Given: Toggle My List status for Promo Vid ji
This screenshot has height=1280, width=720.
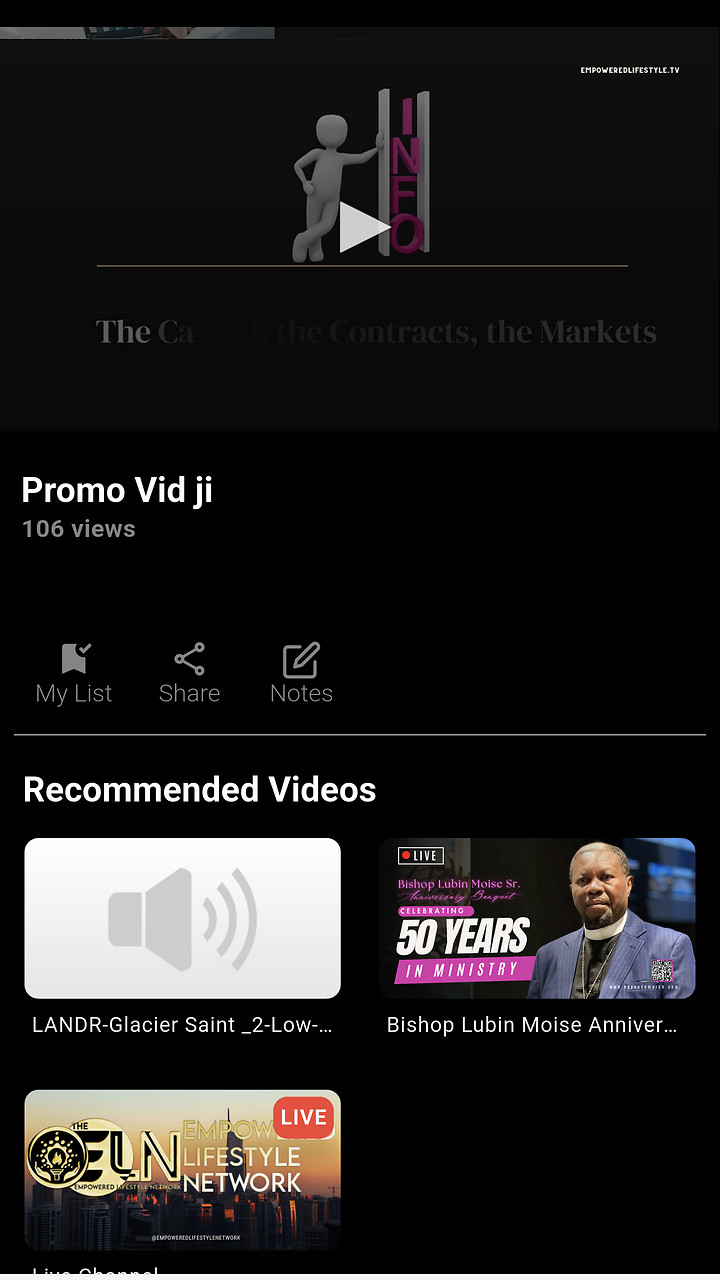Looking at the screenshot, I should [x=73, y=672].
